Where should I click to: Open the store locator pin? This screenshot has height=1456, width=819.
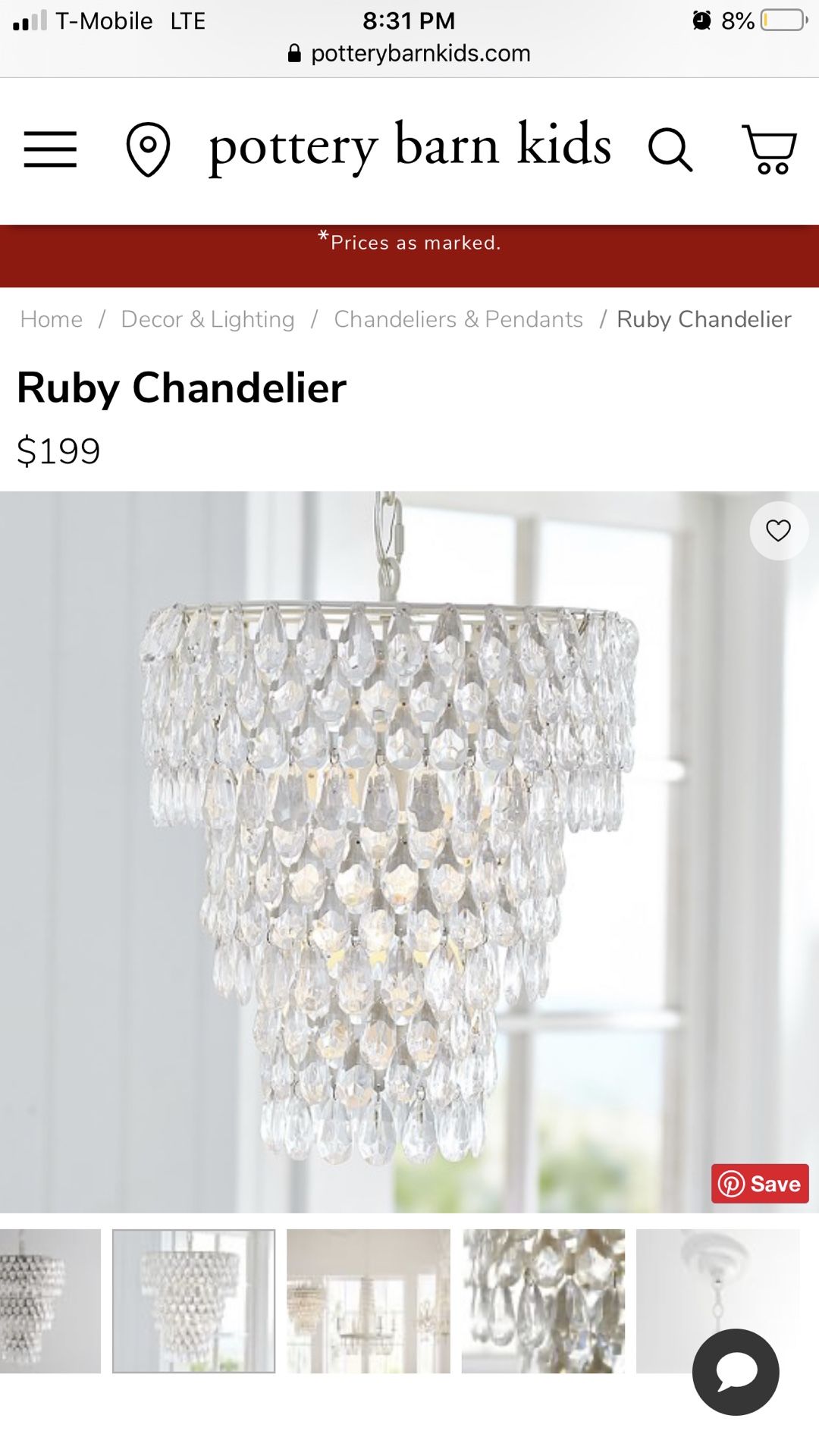point(148,149)
